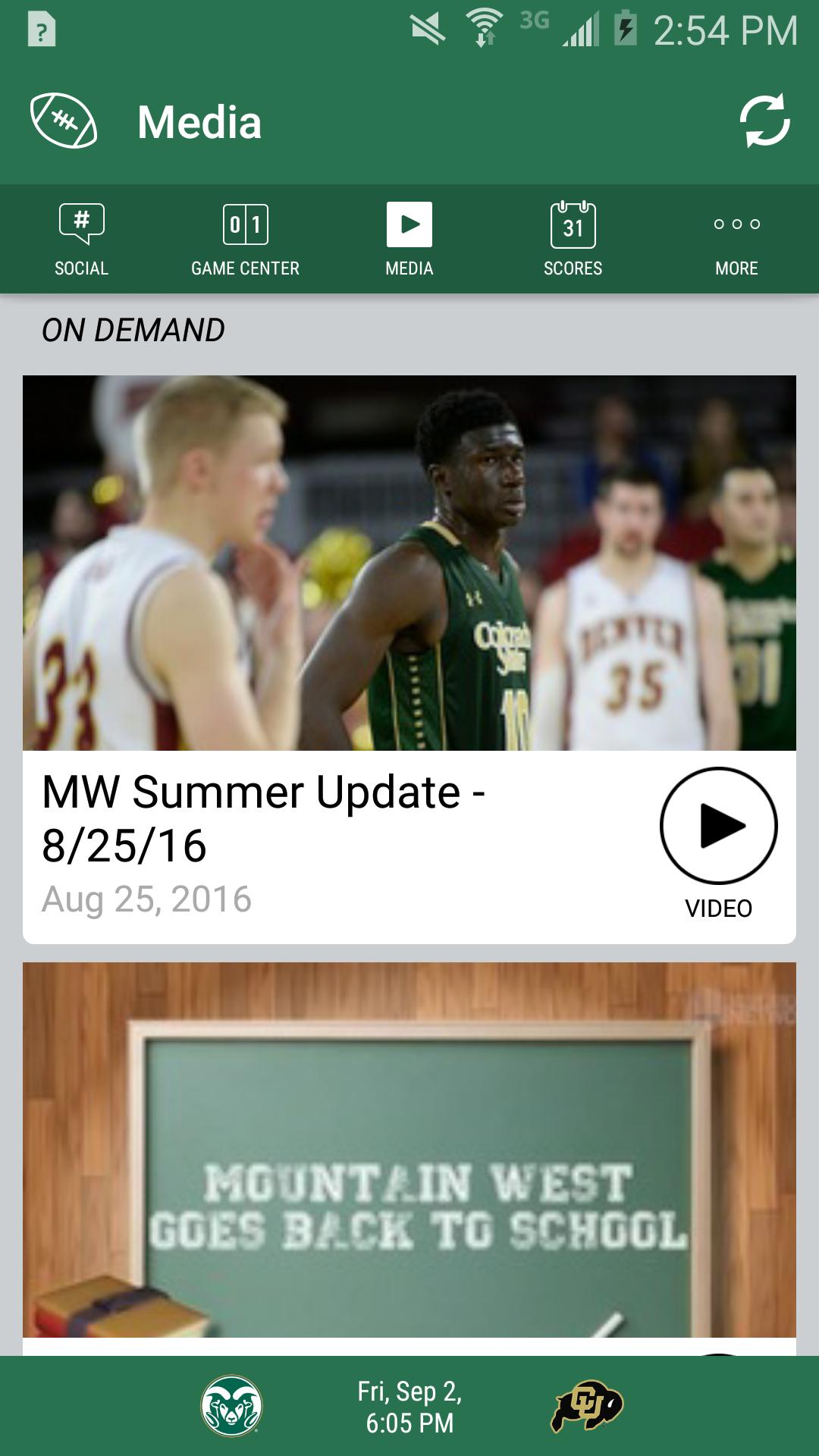Open the MW Summer Update basketball thumbnail
Image resolution: width=819 pixels, height=1456 pixels.
(409, 563)
